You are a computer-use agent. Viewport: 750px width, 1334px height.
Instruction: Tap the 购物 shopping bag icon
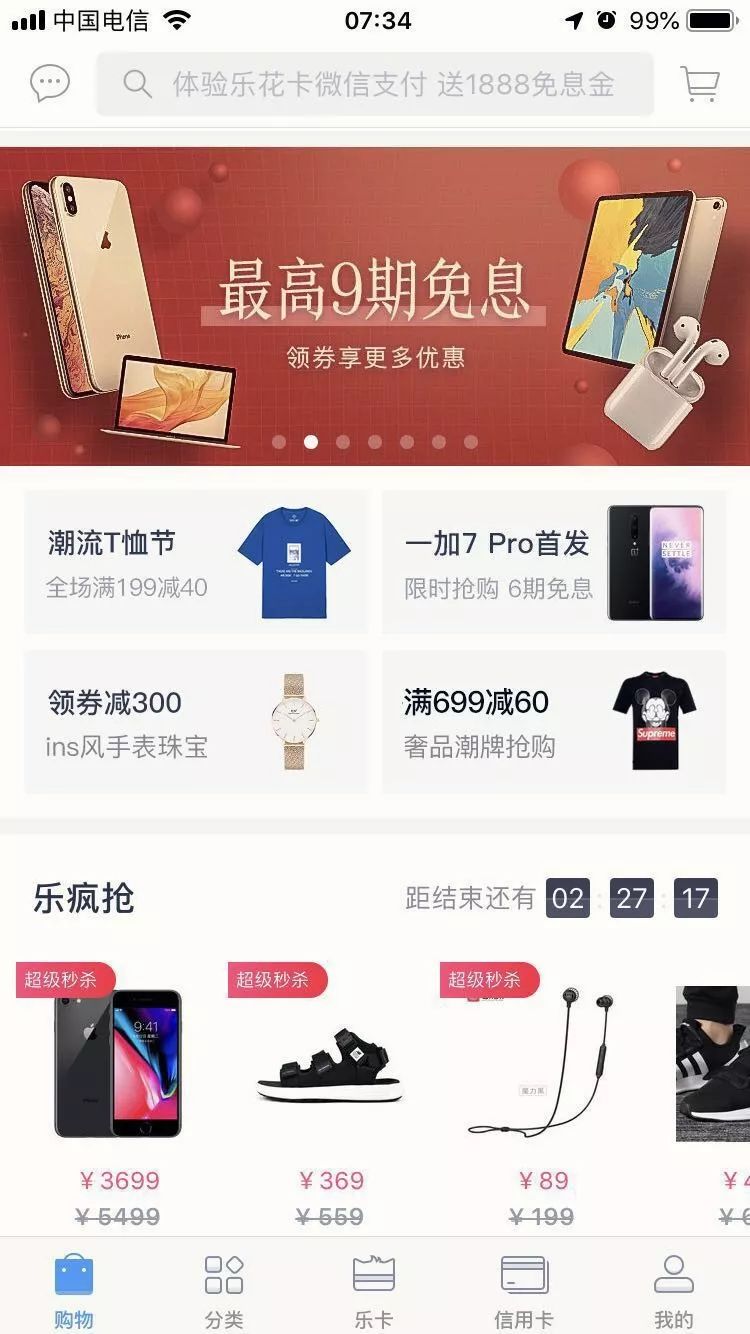75,1274
